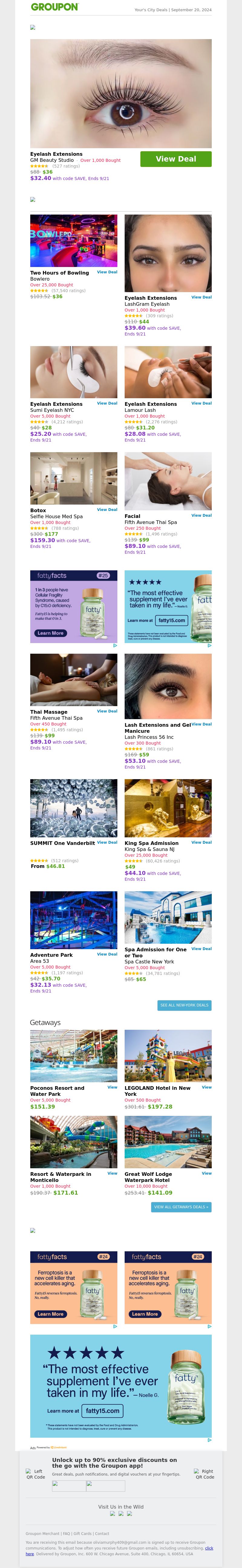The width and height of the screenshot is (242, 1568).
Task: View Deal for LashGram Eyelash extensions
Action: [201, 297]
